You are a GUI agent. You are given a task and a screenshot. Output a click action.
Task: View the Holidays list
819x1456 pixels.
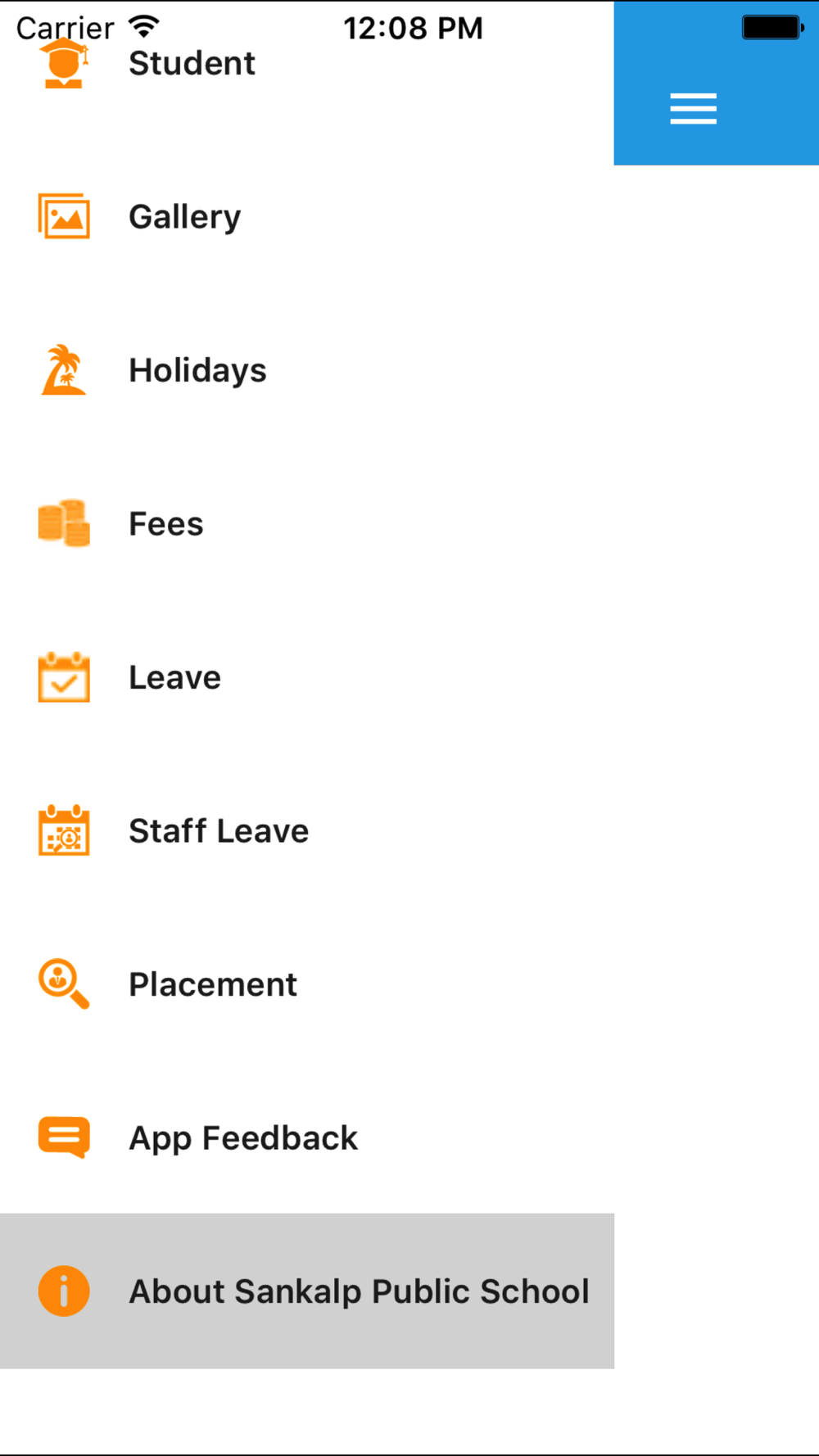307,370
